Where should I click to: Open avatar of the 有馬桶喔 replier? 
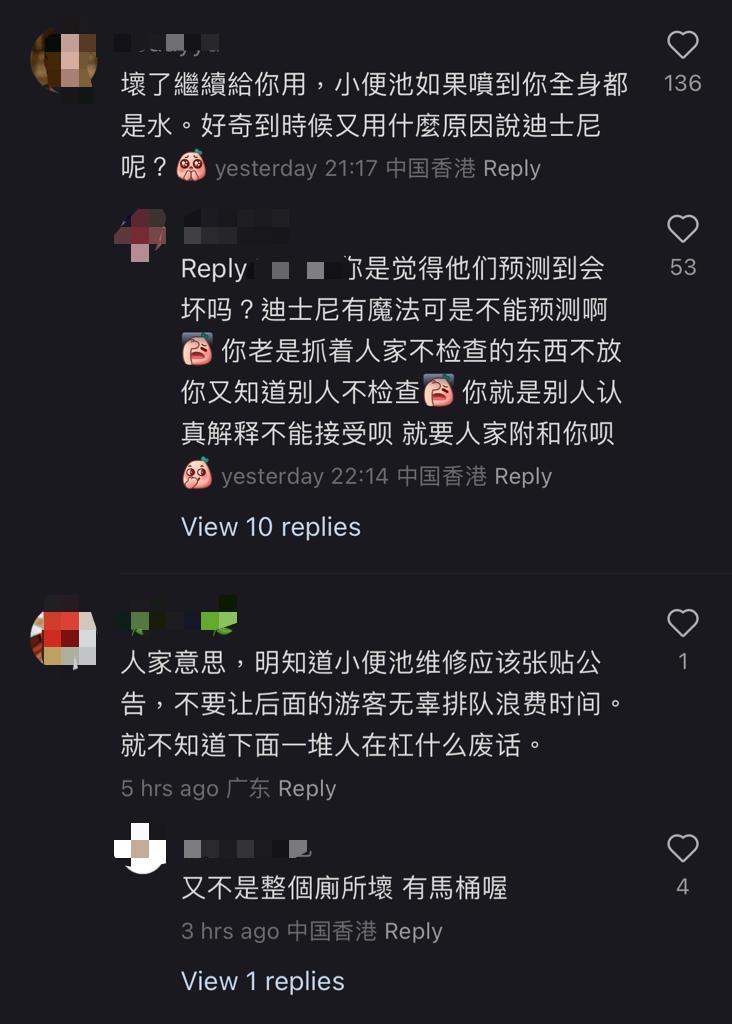point(141,848)
